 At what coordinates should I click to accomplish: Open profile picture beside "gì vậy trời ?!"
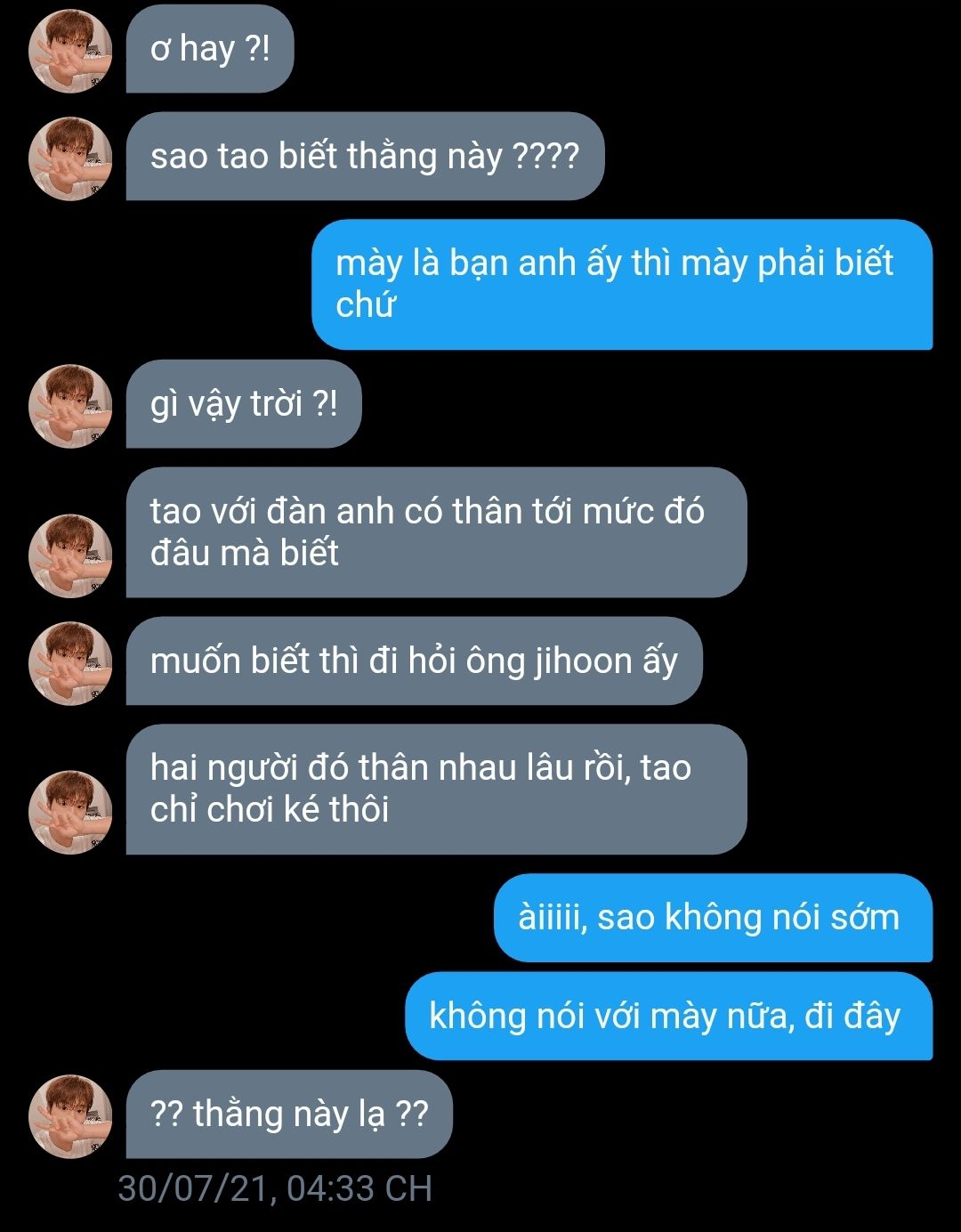click(x=70, y=406)
